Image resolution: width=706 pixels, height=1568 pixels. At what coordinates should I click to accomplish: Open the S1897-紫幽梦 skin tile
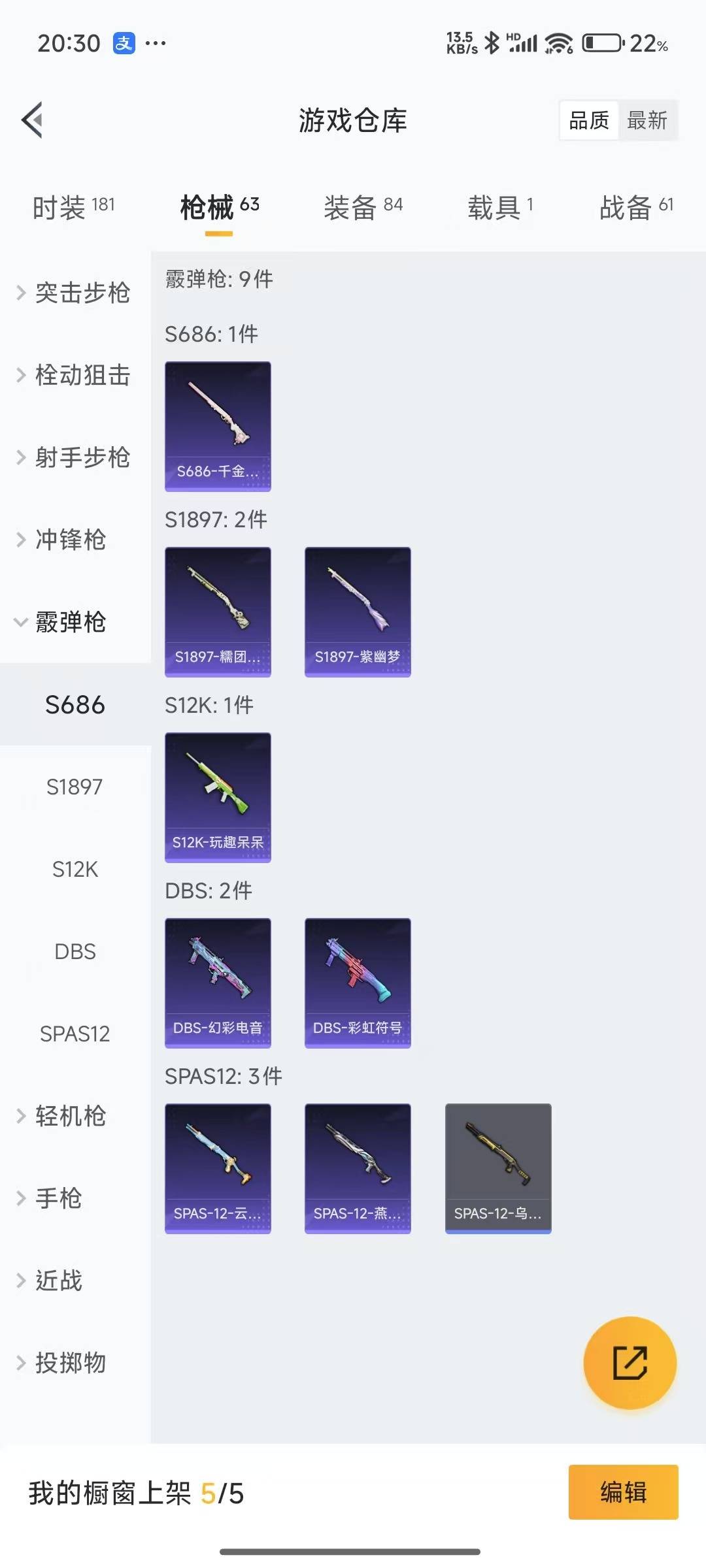358,612
